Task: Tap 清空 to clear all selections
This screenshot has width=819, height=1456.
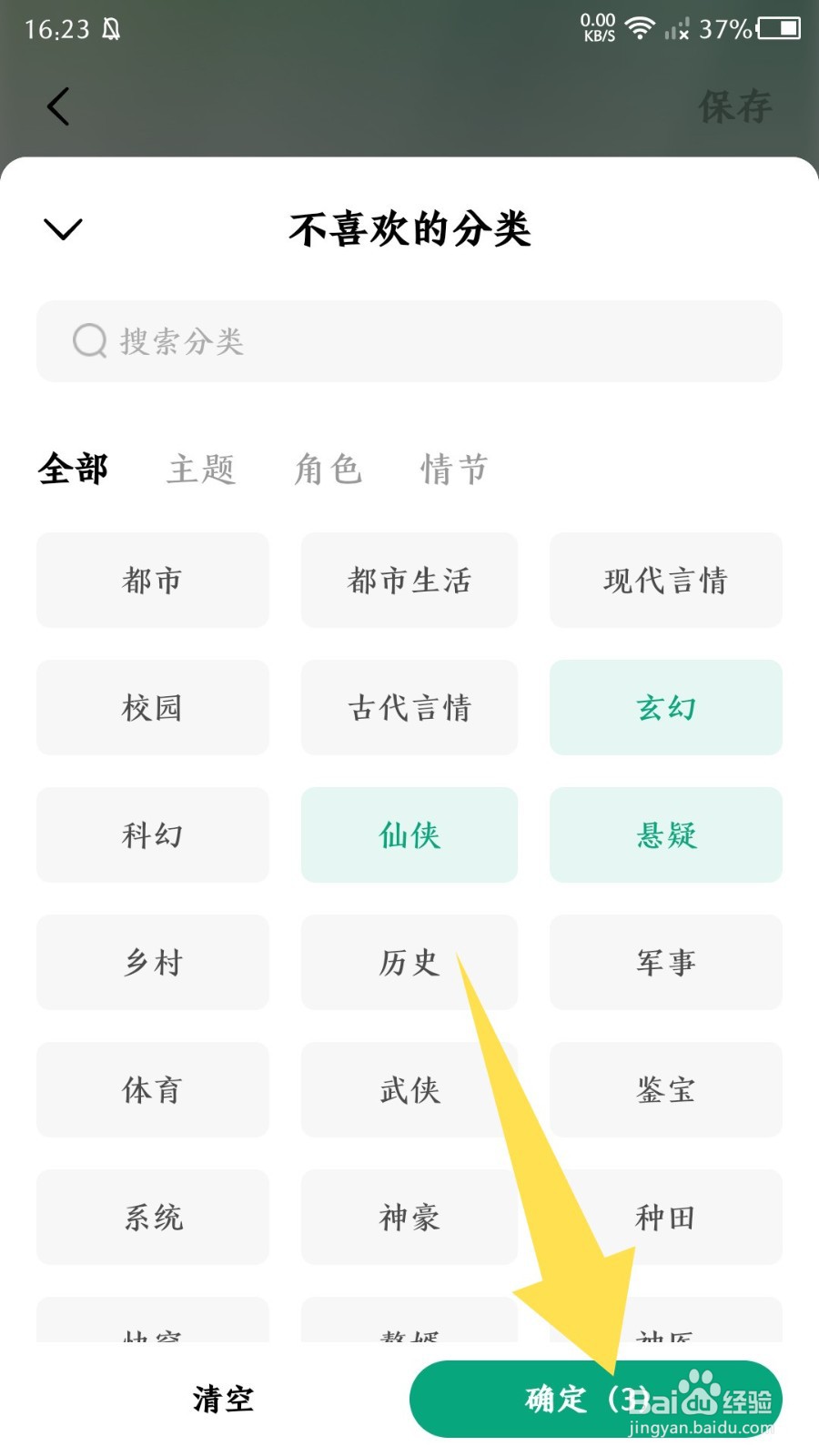Action: tap(221, 1400)
